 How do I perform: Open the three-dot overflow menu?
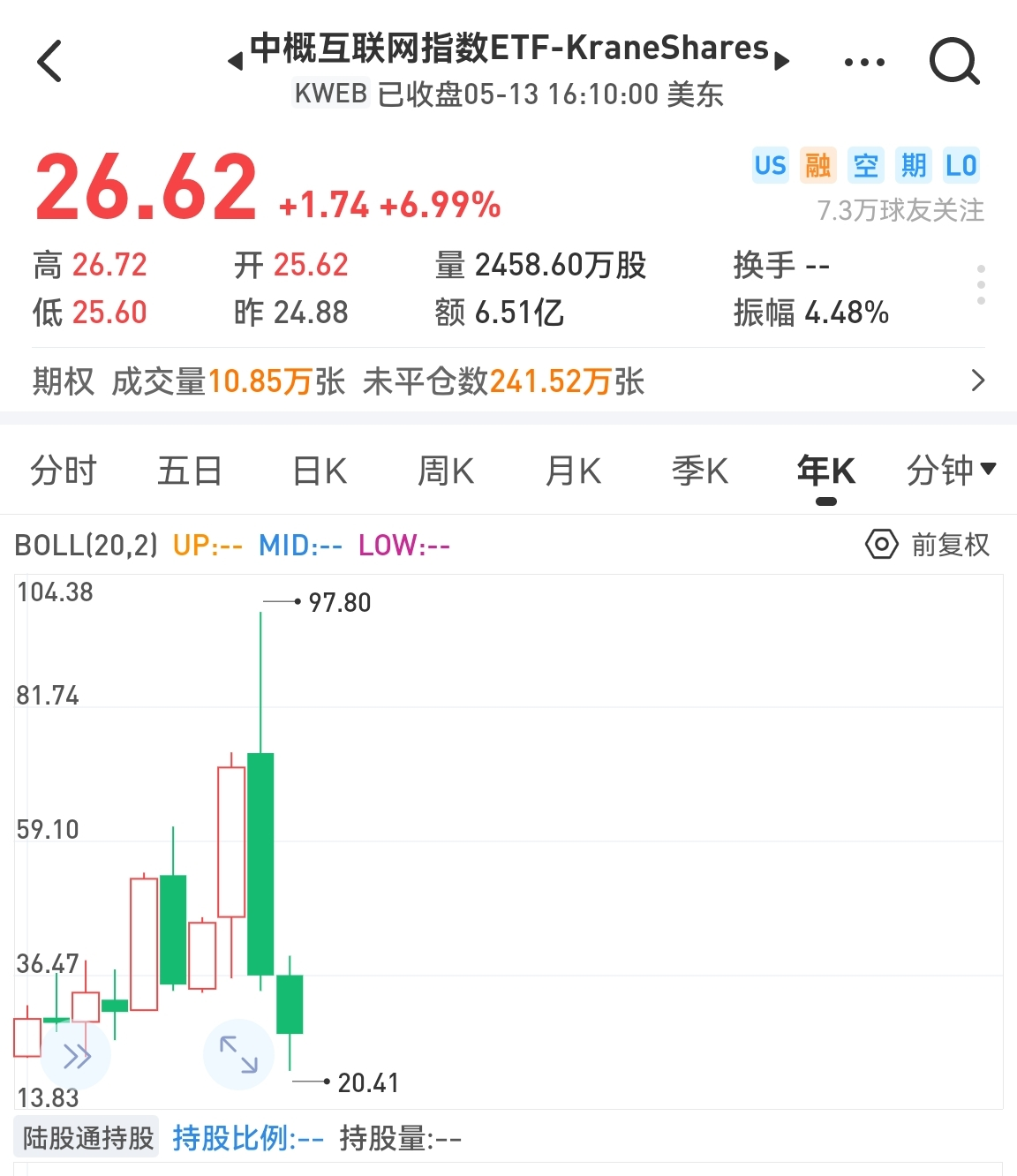[x=863, y=62]
